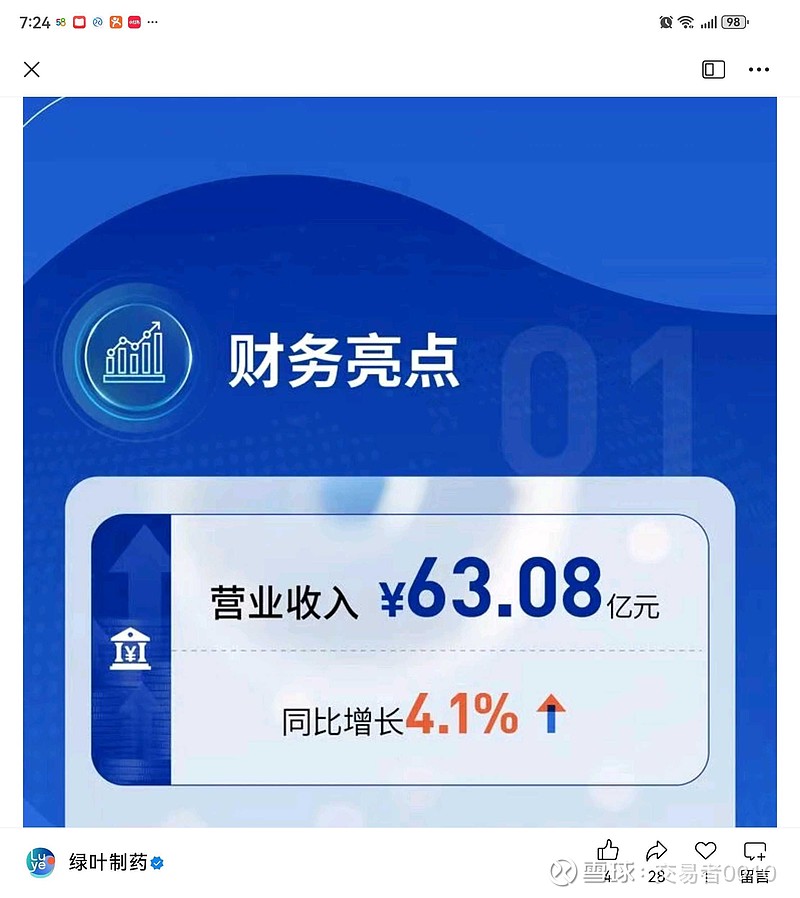Open the 留言 comment icon
The height and width of the screenshot is (898, 800).
pyautogui.click(x=755, y=850)
